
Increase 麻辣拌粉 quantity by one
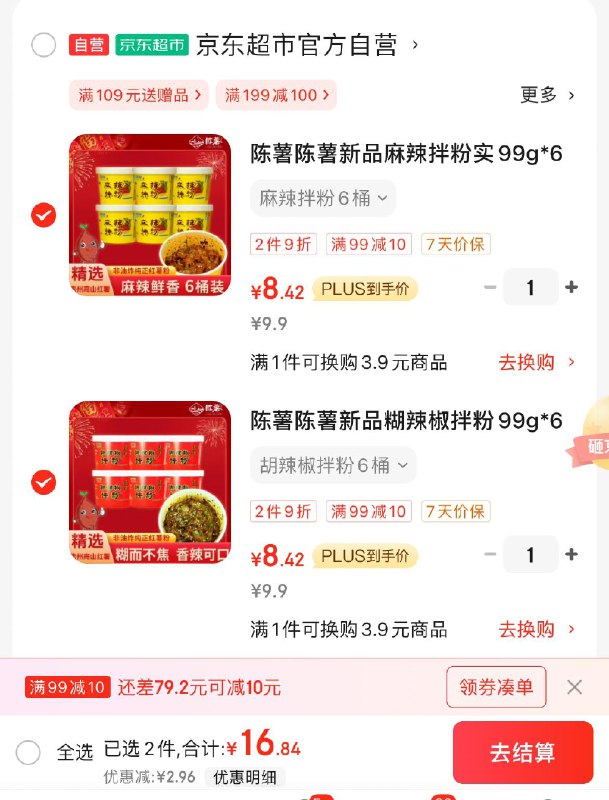tap(571, 288)
